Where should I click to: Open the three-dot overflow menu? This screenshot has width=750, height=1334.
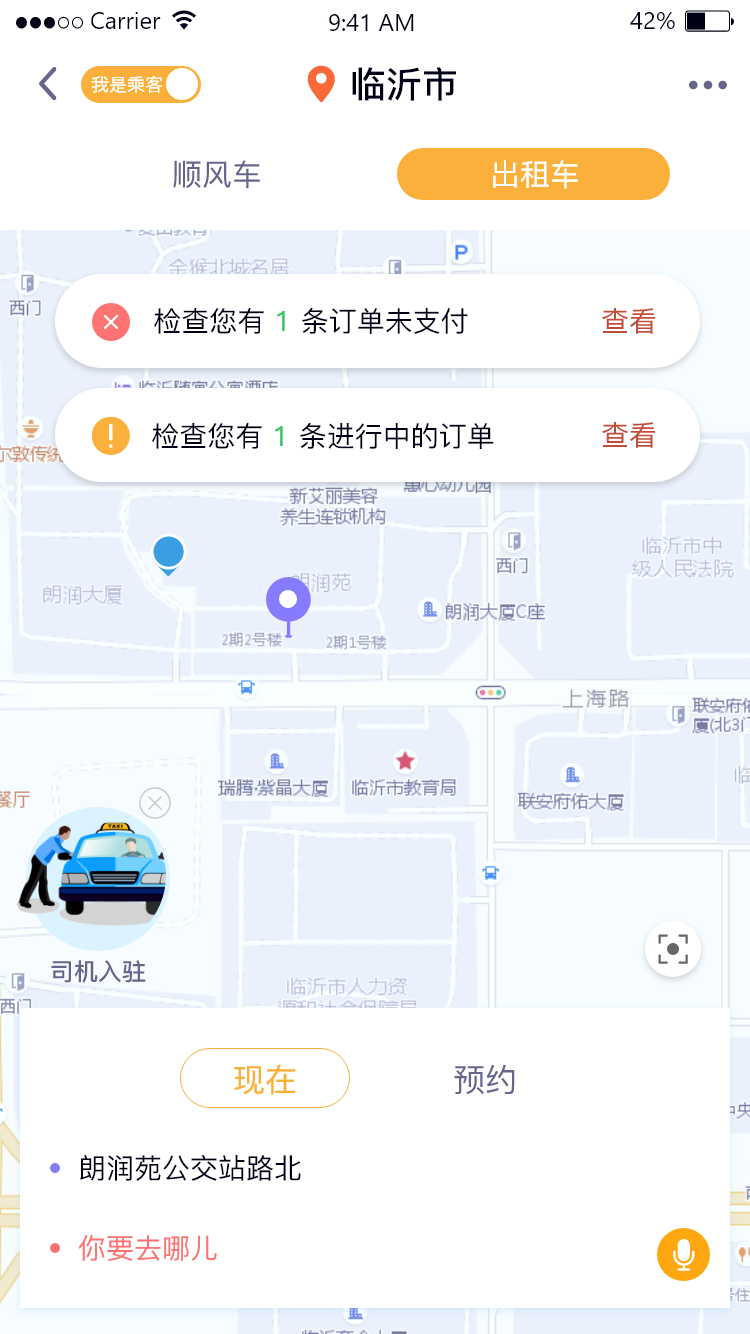707,85
